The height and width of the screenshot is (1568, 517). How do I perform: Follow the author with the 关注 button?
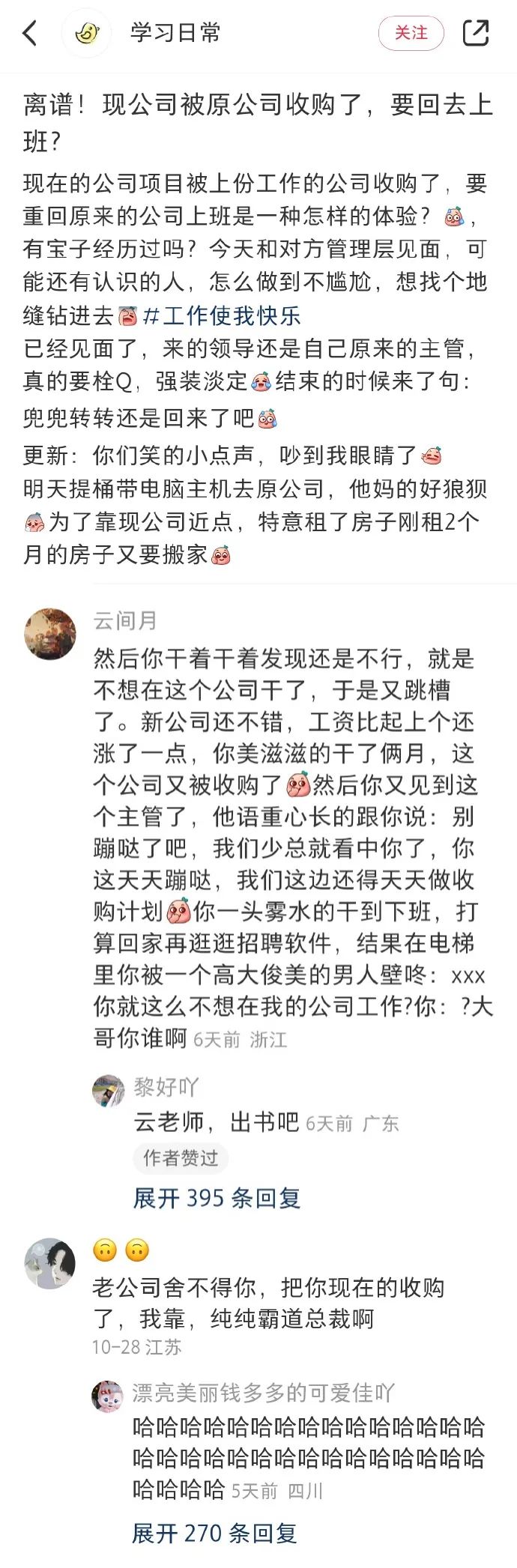click(x=411, y=33)
